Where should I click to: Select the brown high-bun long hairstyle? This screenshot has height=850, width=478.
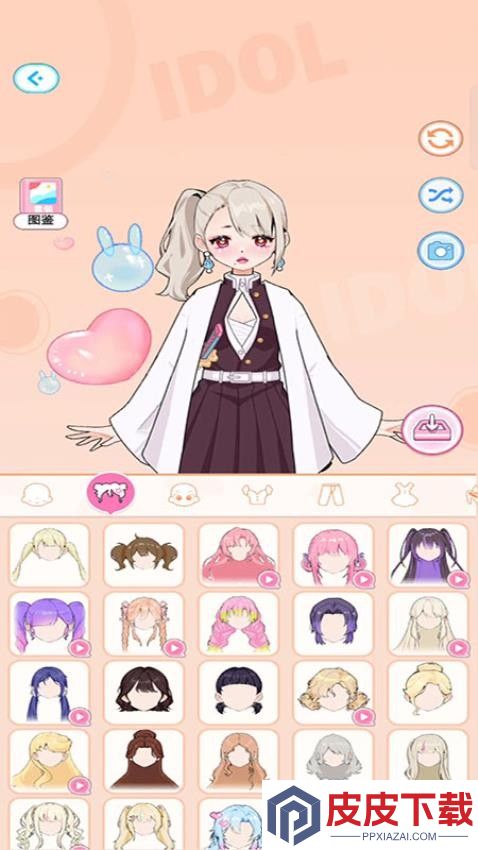(x=144, y=761)
